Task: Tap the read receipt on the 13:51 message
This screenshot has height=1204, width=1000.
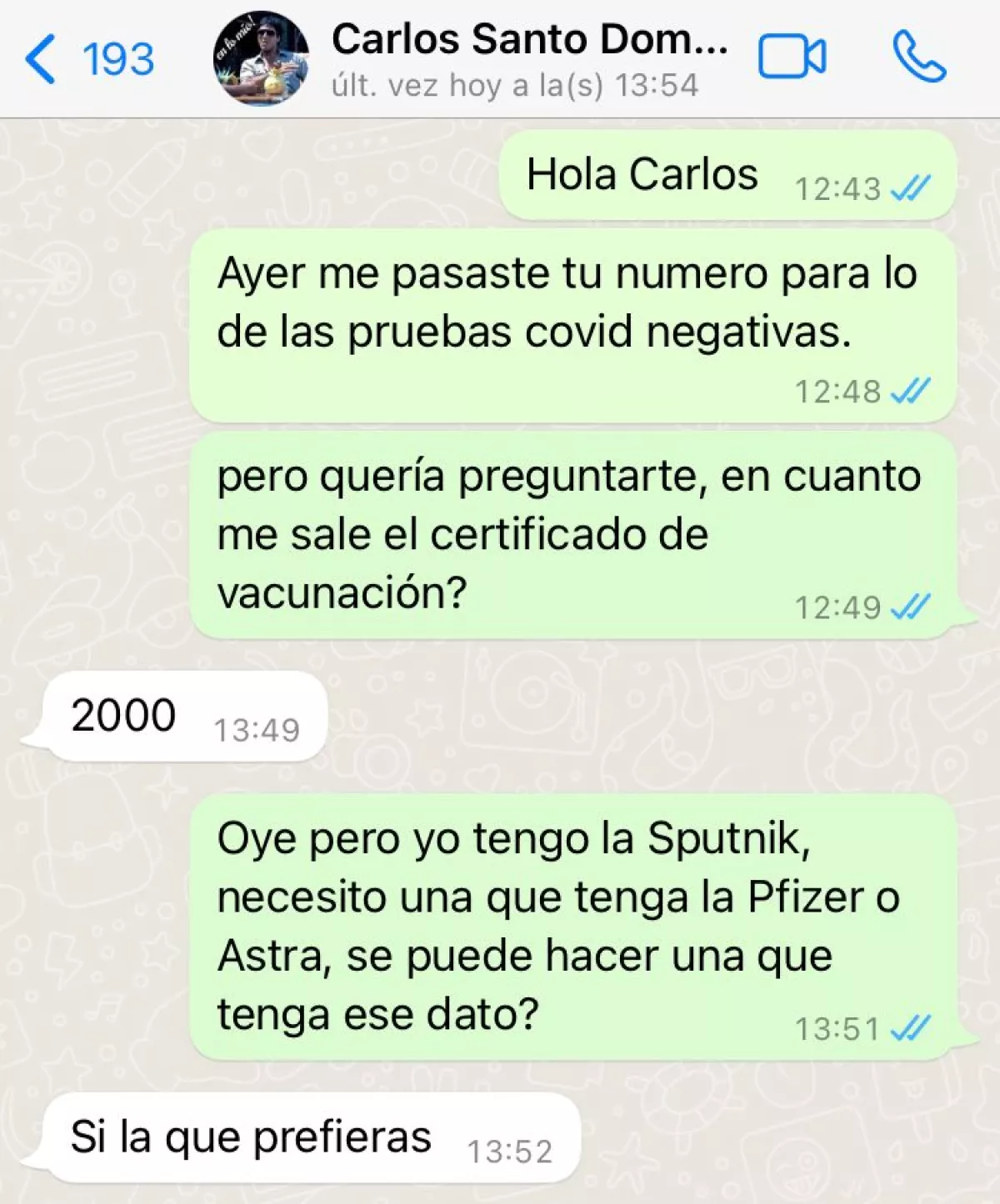Action: click(x=909, y=1028)
